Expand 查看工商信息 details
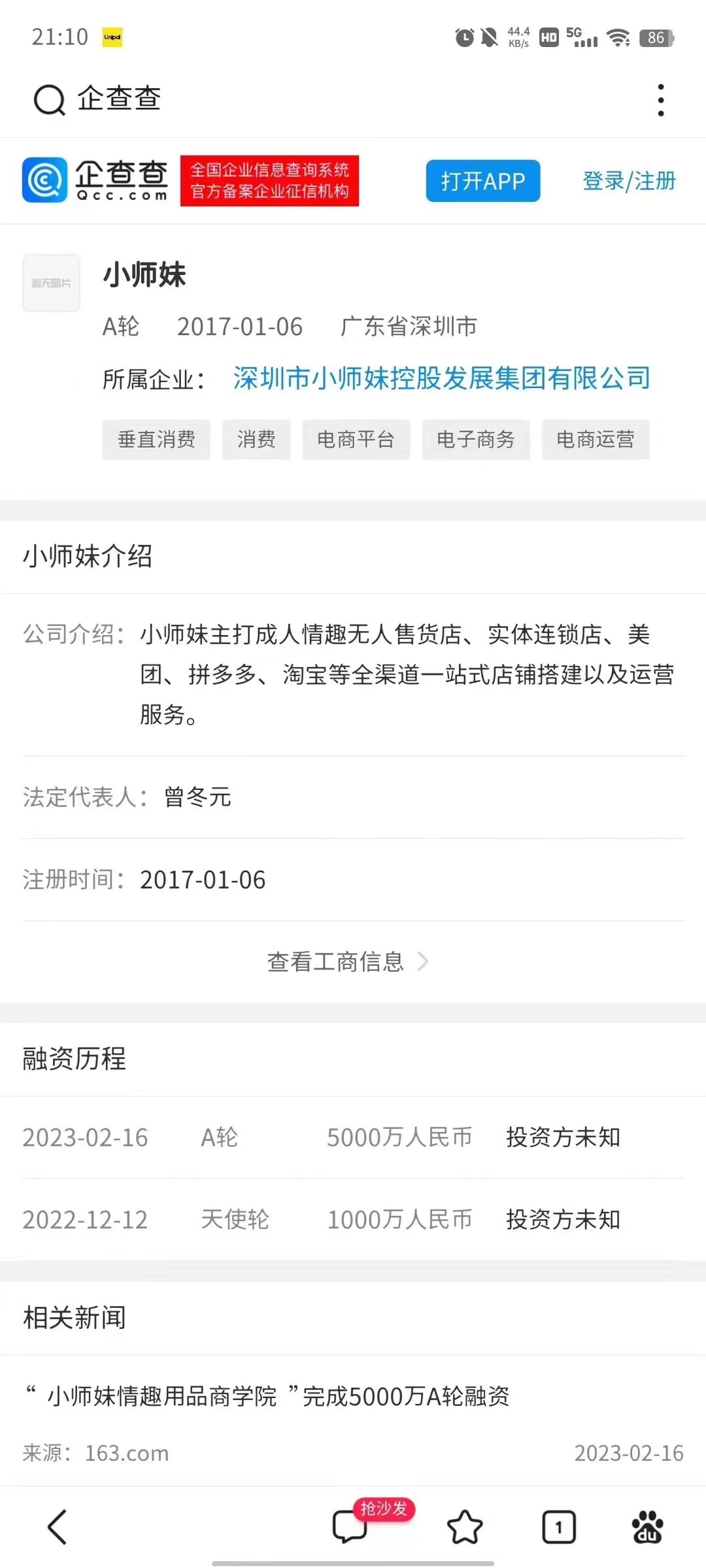This screenshot has width=706, height=1568. tap(346, 962)
